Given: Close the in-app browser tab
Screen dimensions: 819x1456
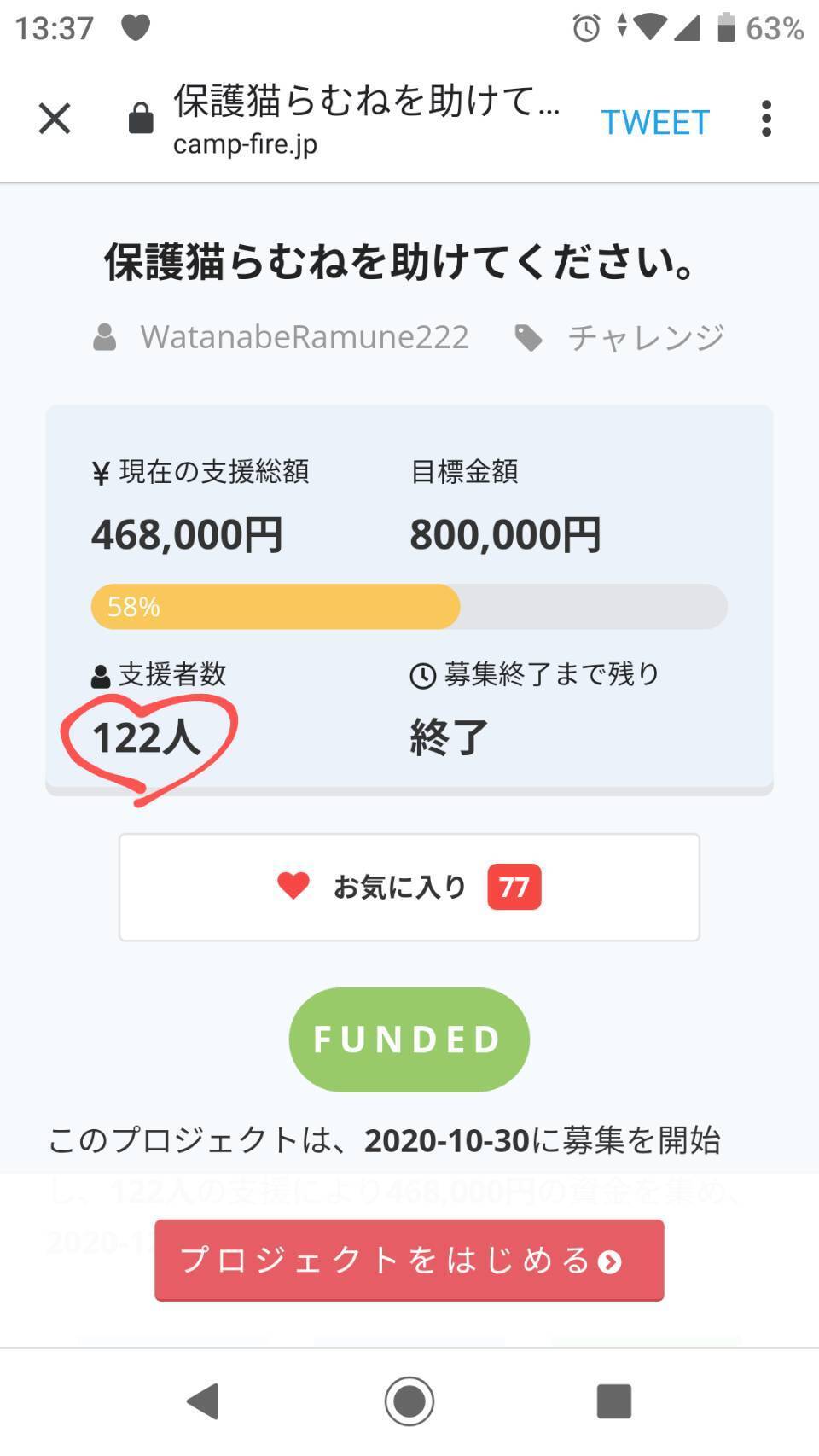Looking at the screenshot, I should (55, 119).
